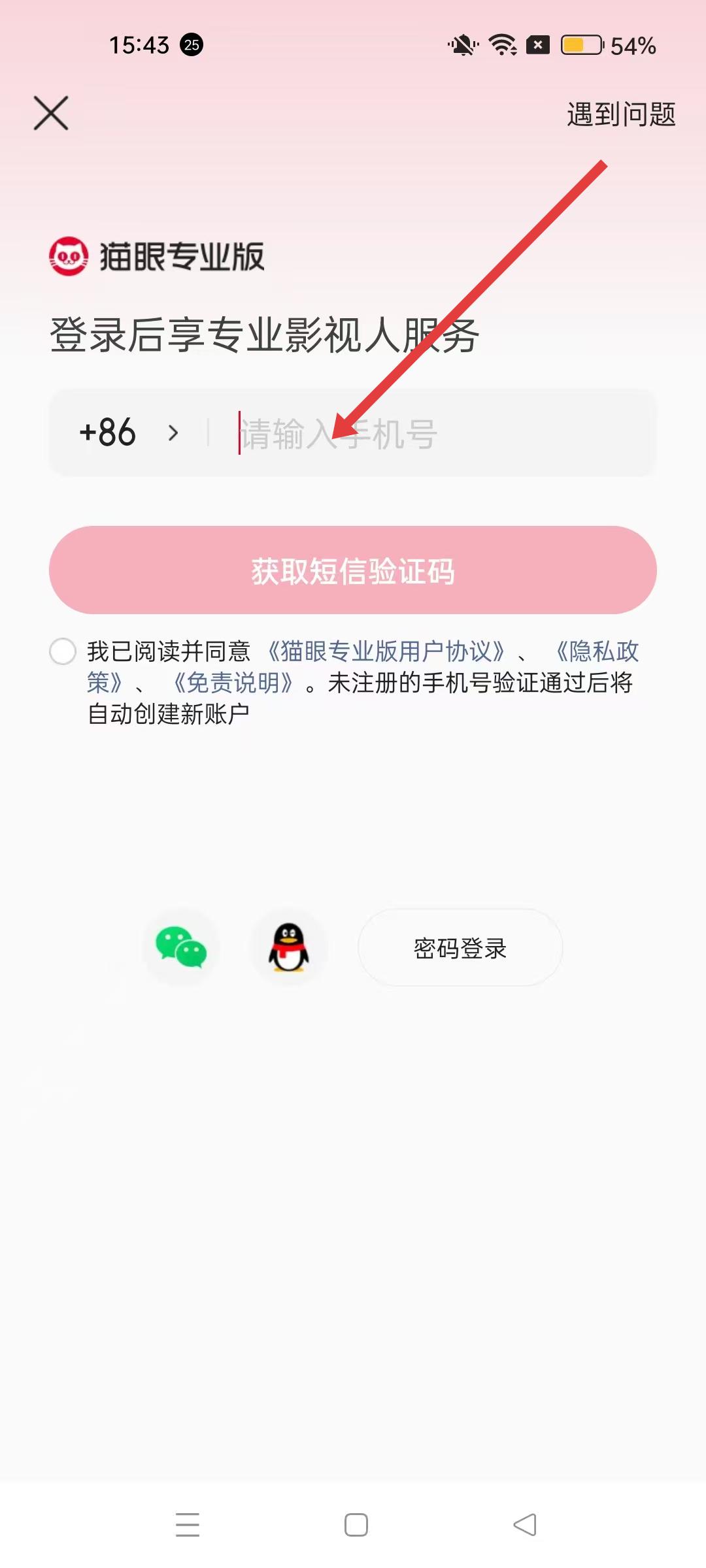Switch to 密码登录 password login
The image size is (706, 1568).
(460, 948)
